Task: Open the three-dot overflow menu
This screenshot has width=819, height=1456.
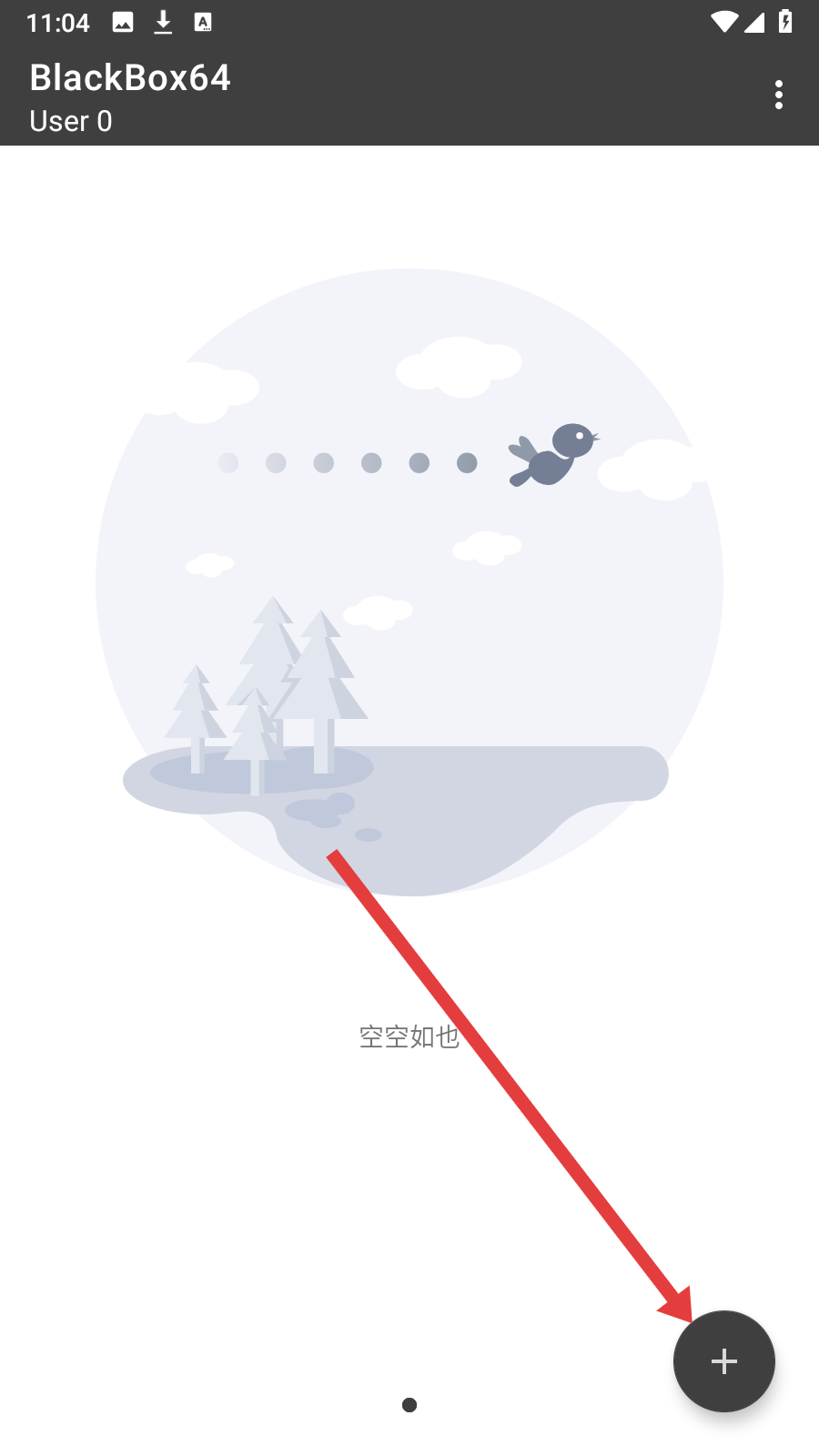Action: pos(778,95)
